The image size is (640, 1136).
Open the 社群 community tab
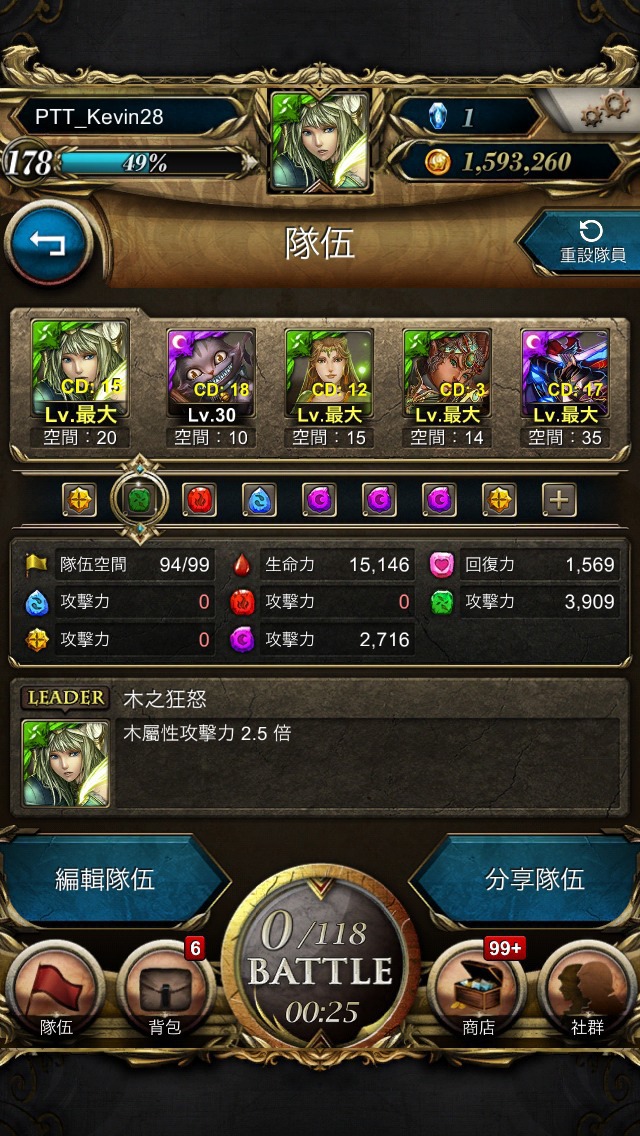[x=587, y=991]
